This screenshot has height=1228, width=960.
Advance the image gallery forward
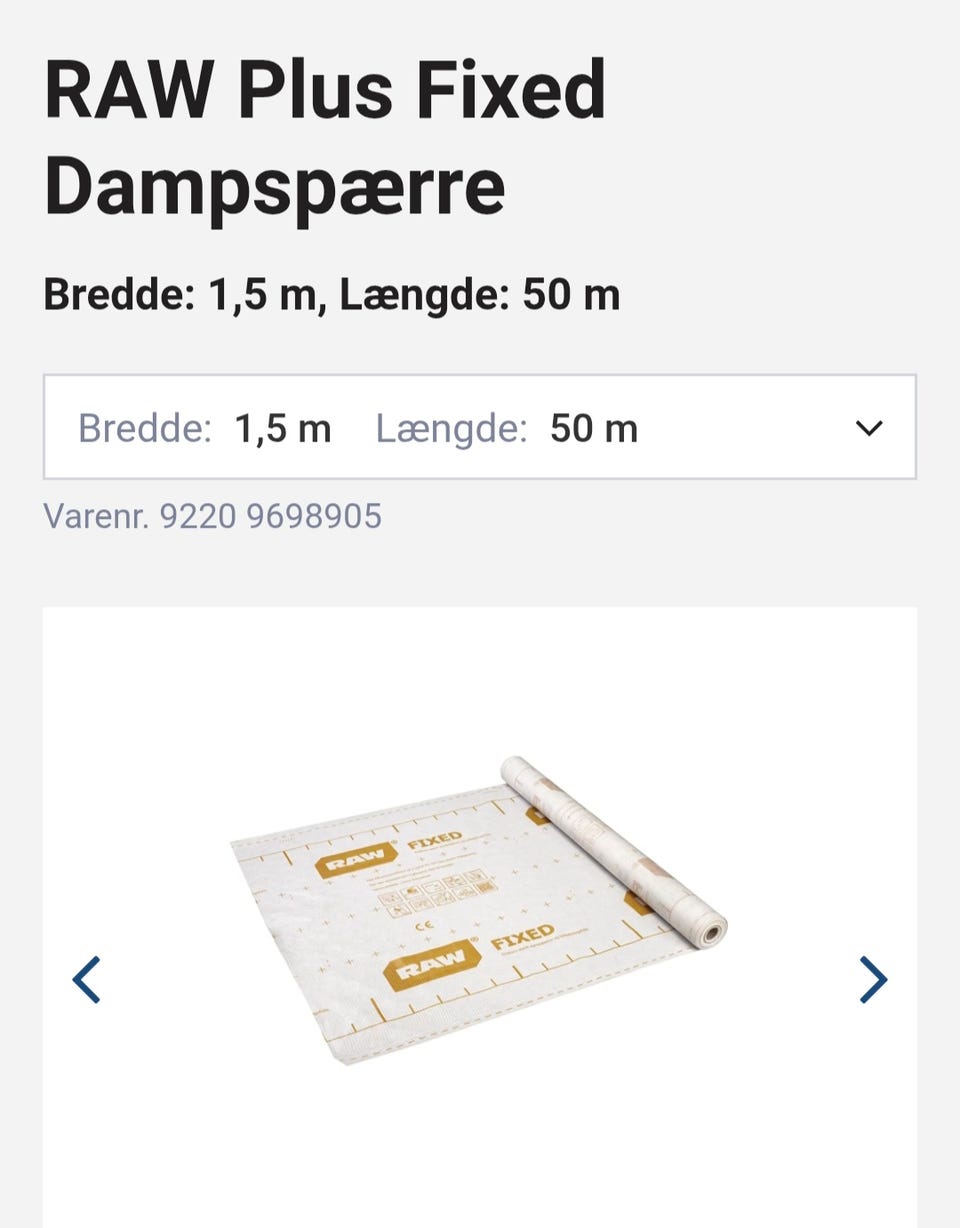(874, 978)
